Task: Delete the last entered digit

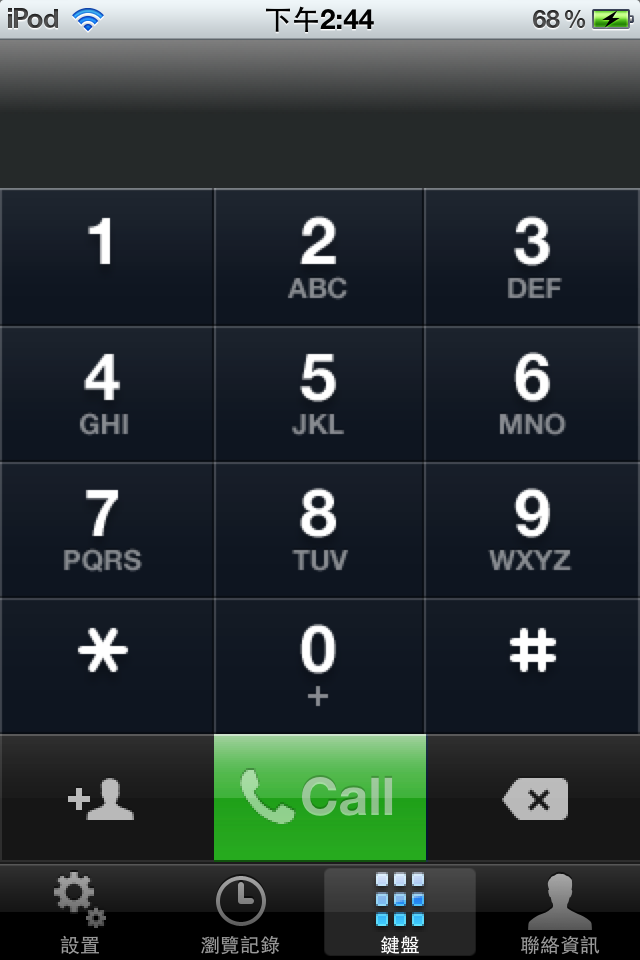Action: point(534,798)
